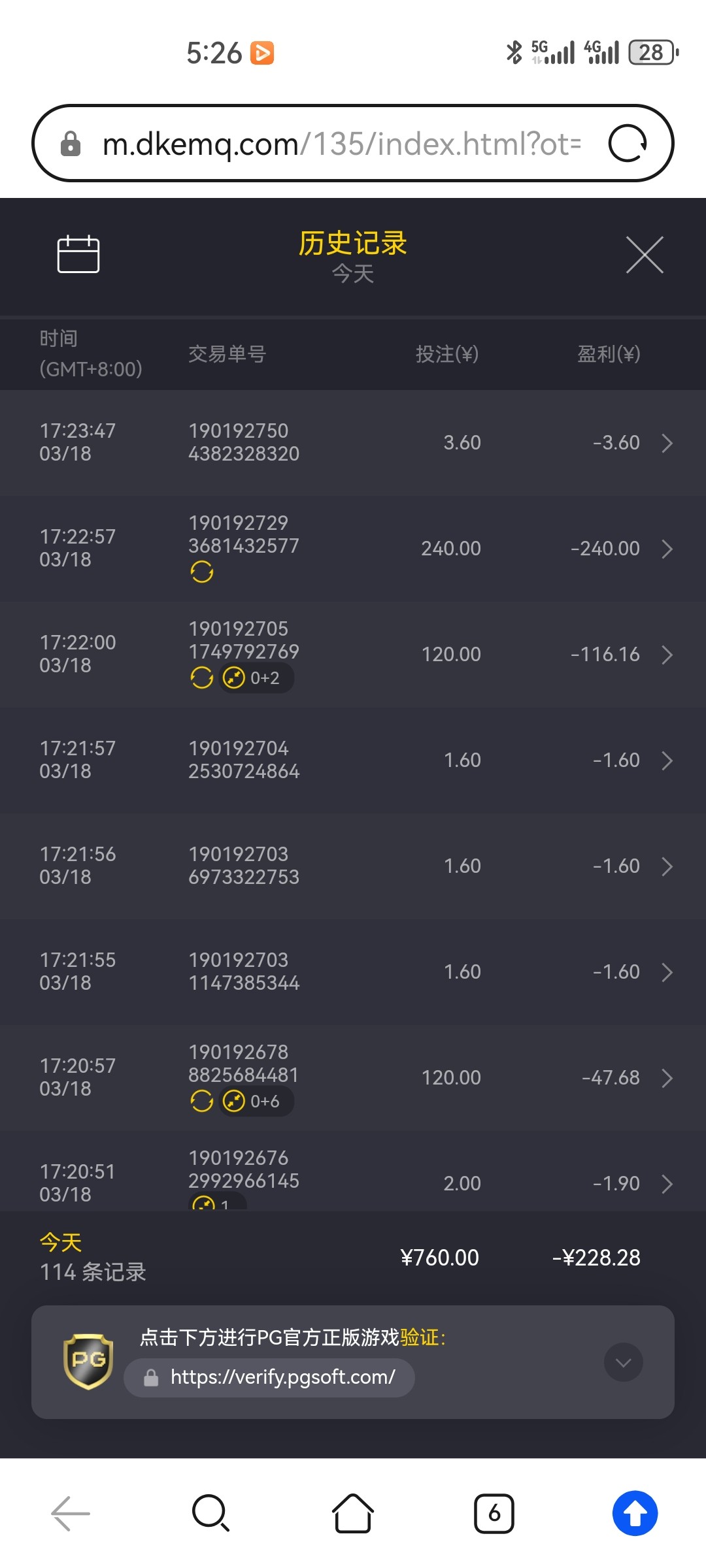This screenshot has height=1568, width=706.
Task: Tap the blue upward arrow button
Action: click(635, 1513)
